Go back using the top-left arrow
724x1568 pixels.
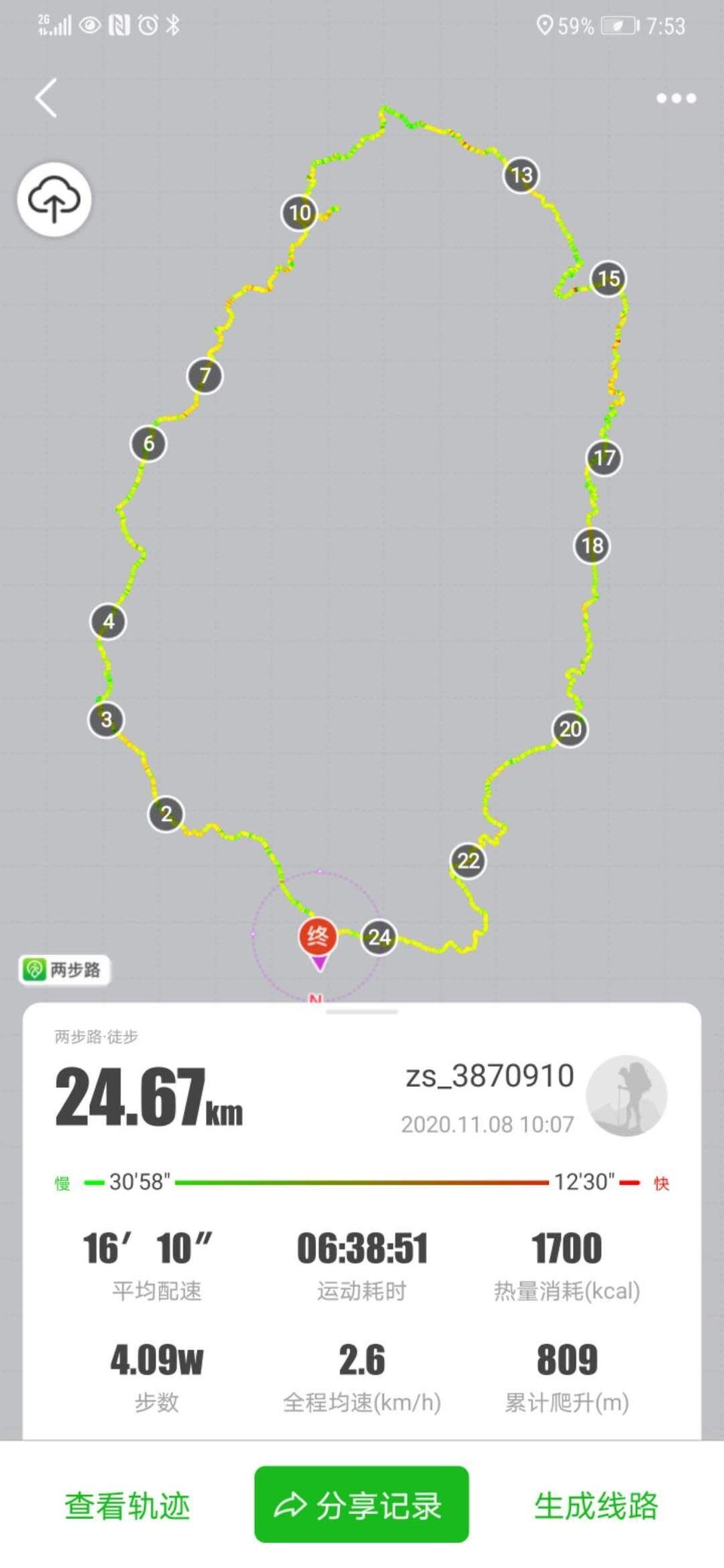[x=46, y=98]
